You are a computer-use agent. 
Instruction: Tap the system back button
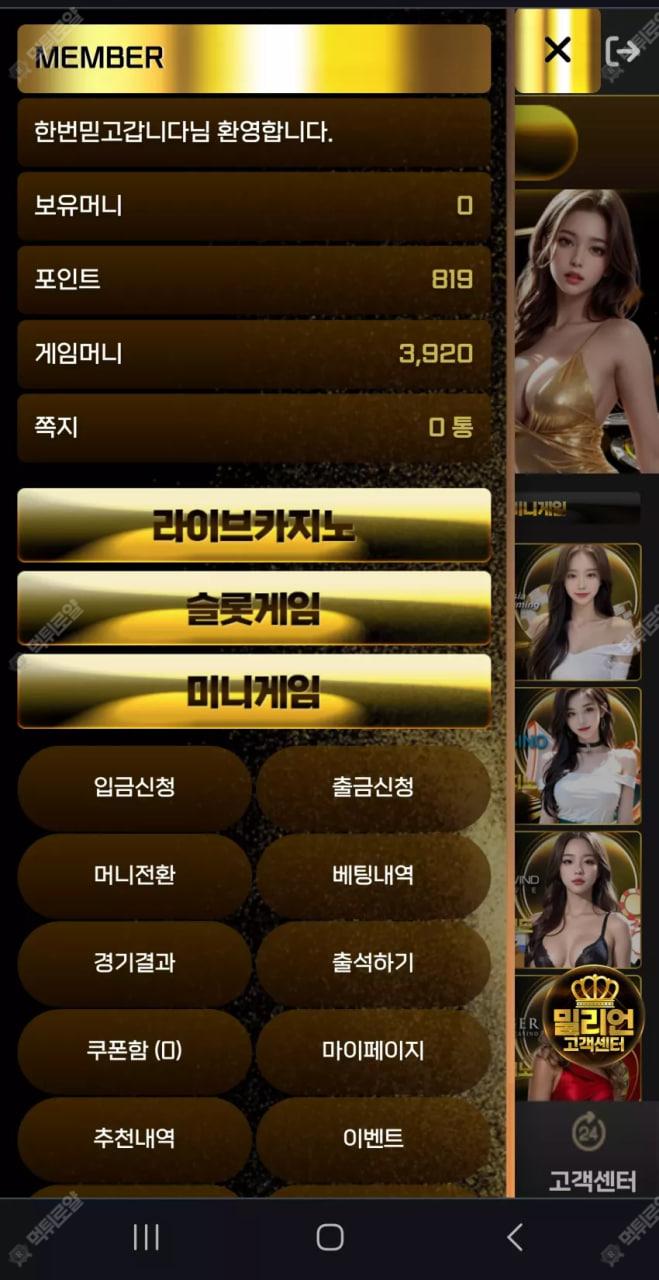(514, 1238)
